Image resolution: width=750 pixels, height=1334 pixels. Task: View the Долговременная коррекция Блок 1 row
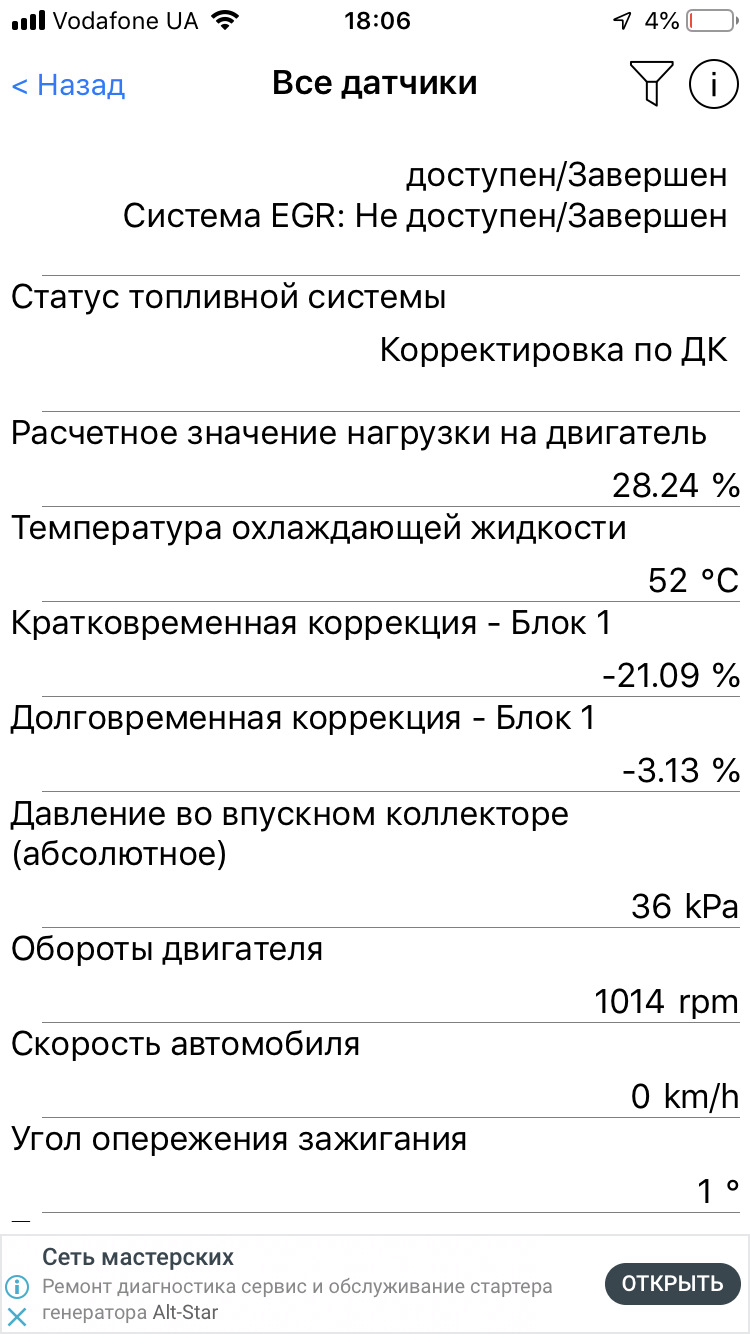point(375,743)
